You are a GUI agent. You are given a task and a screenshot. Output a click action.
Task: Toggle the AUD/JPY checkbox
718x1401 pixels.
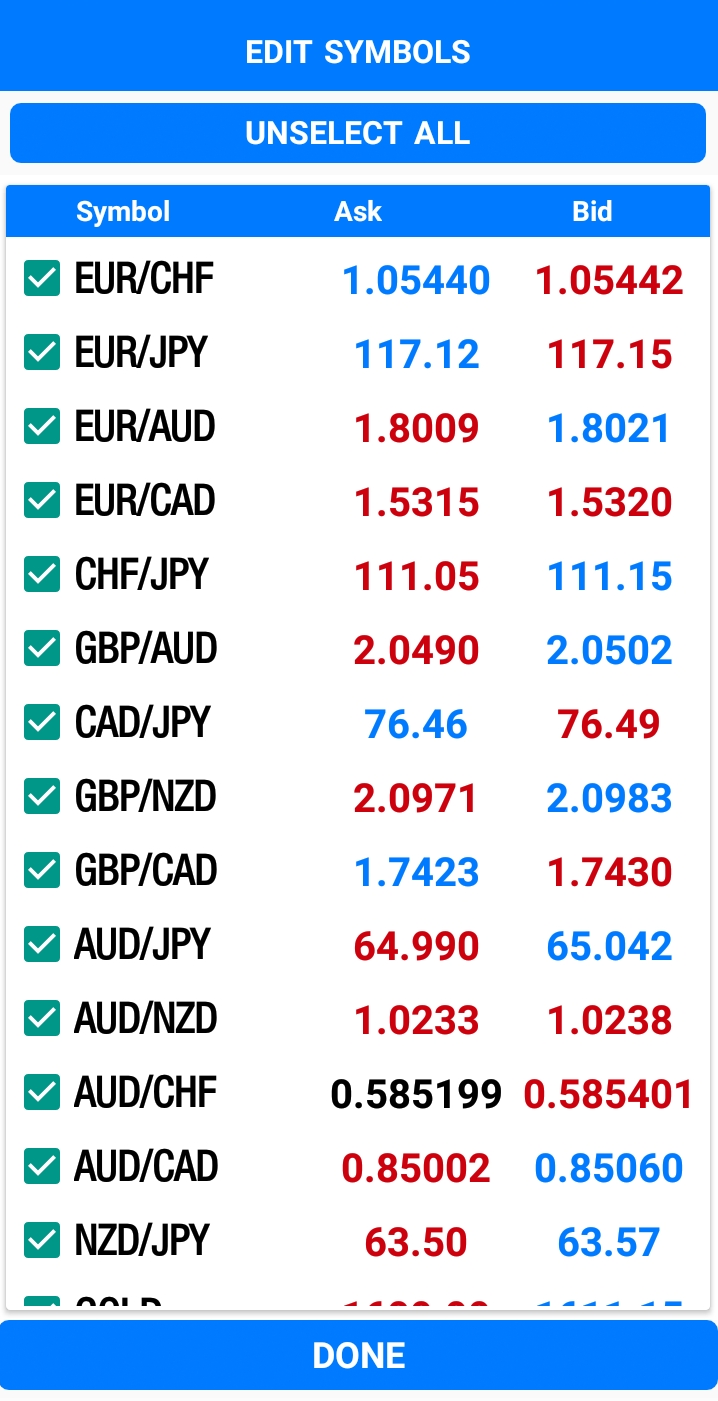(x=42, y=945)
